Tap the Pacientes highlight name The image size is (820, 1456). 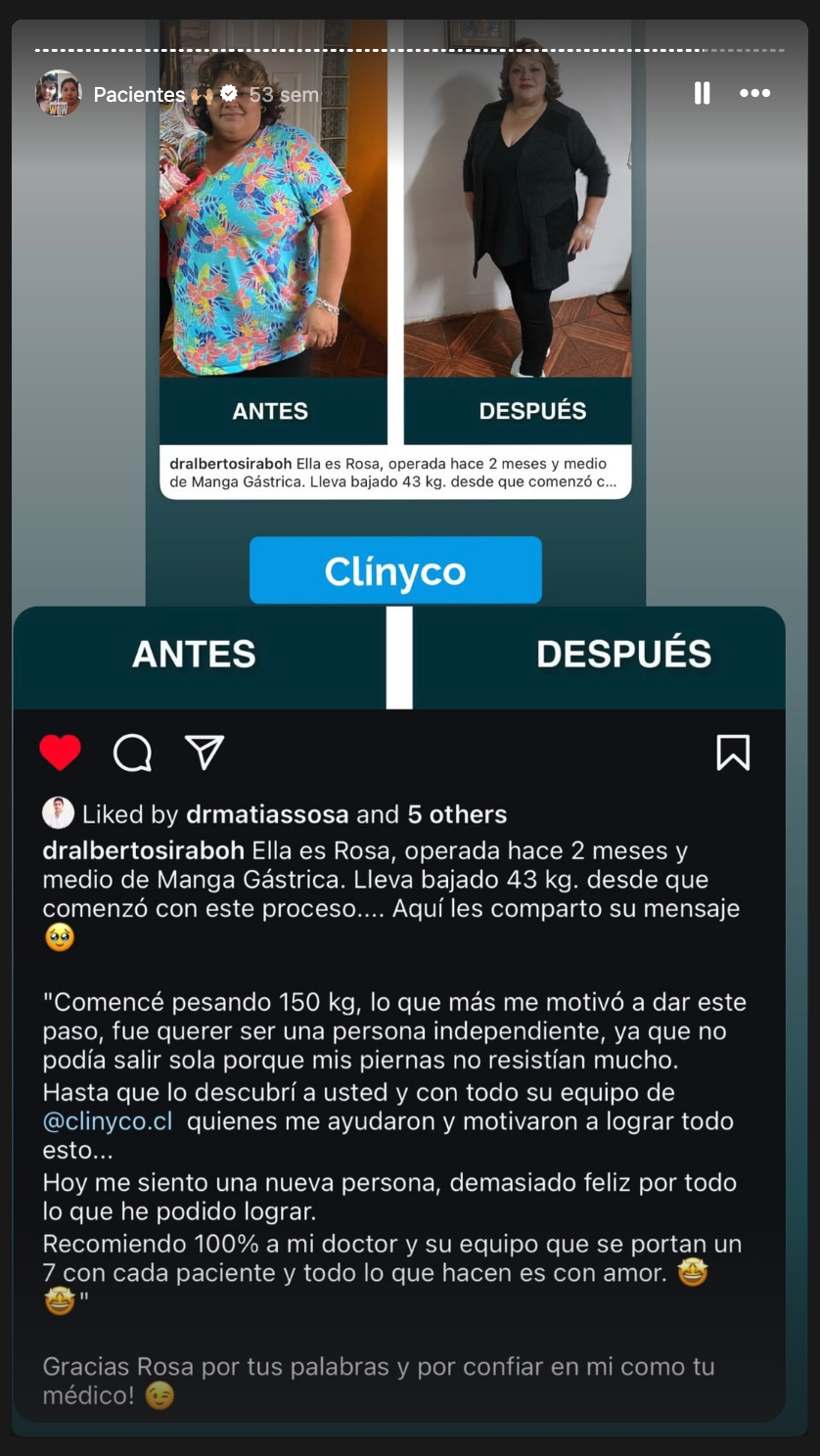pos(139,94)
